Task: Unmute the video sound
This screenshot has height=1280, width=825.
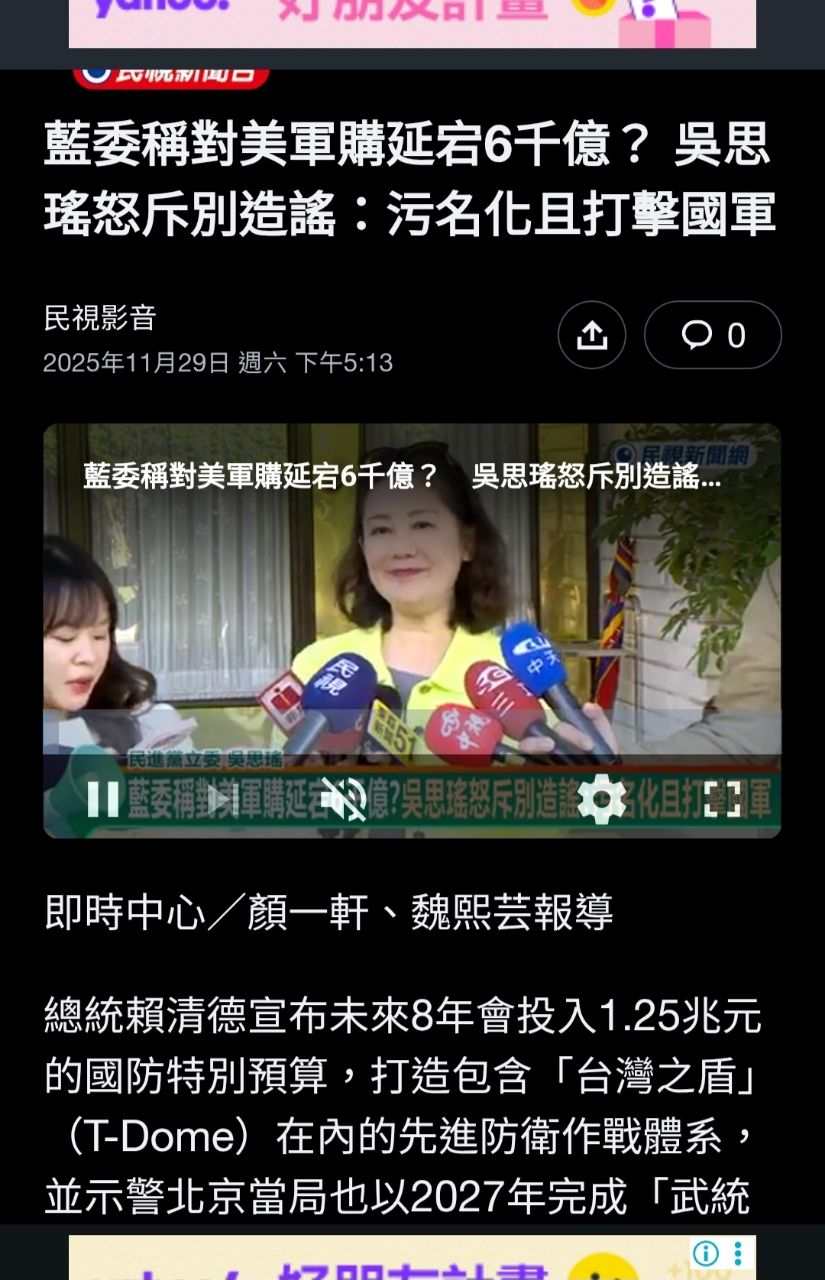Action: click(x=343, y=798)
